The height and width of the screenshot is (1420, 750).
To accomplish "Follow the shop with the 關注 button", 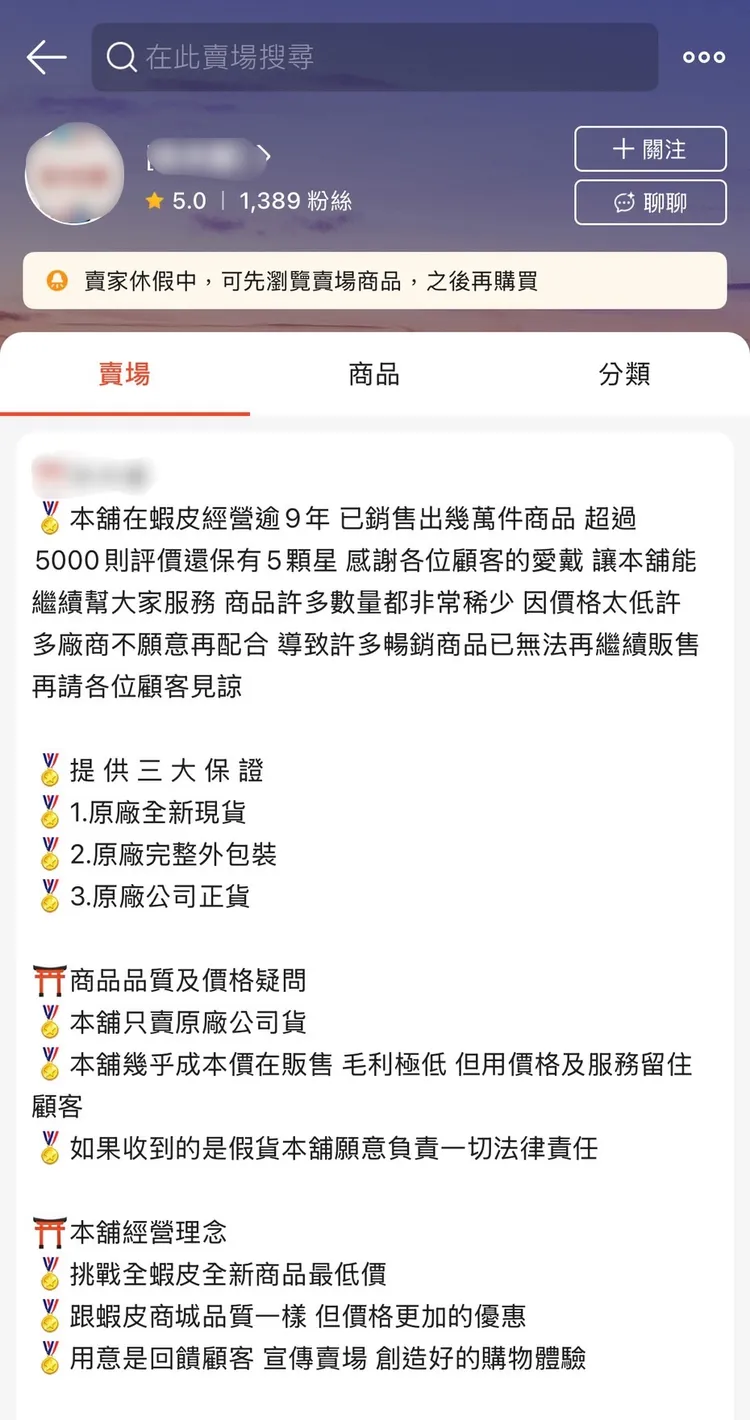I will 650,148.
